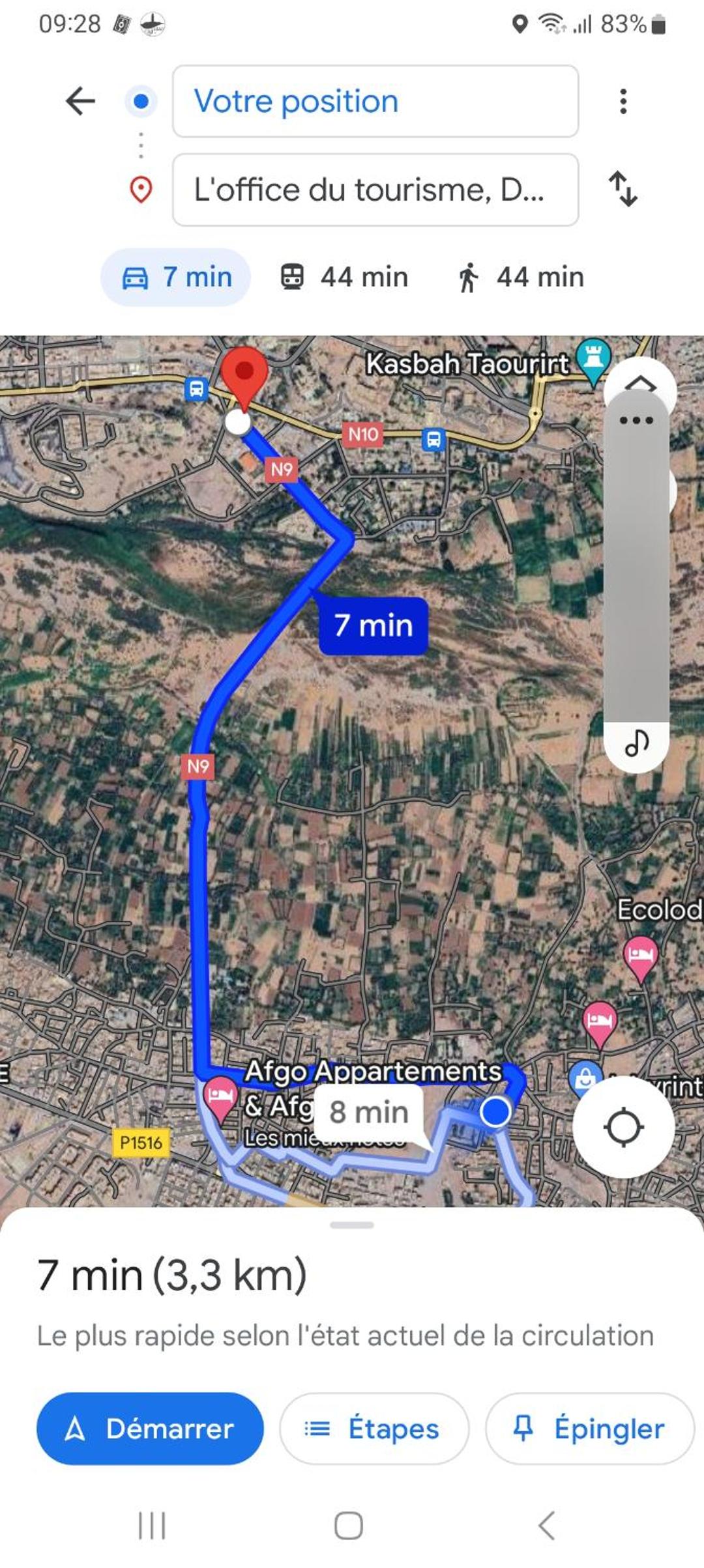Open recent apps from navigation bar
This screenshot has height=1568, width=704.
(152, 1526)
